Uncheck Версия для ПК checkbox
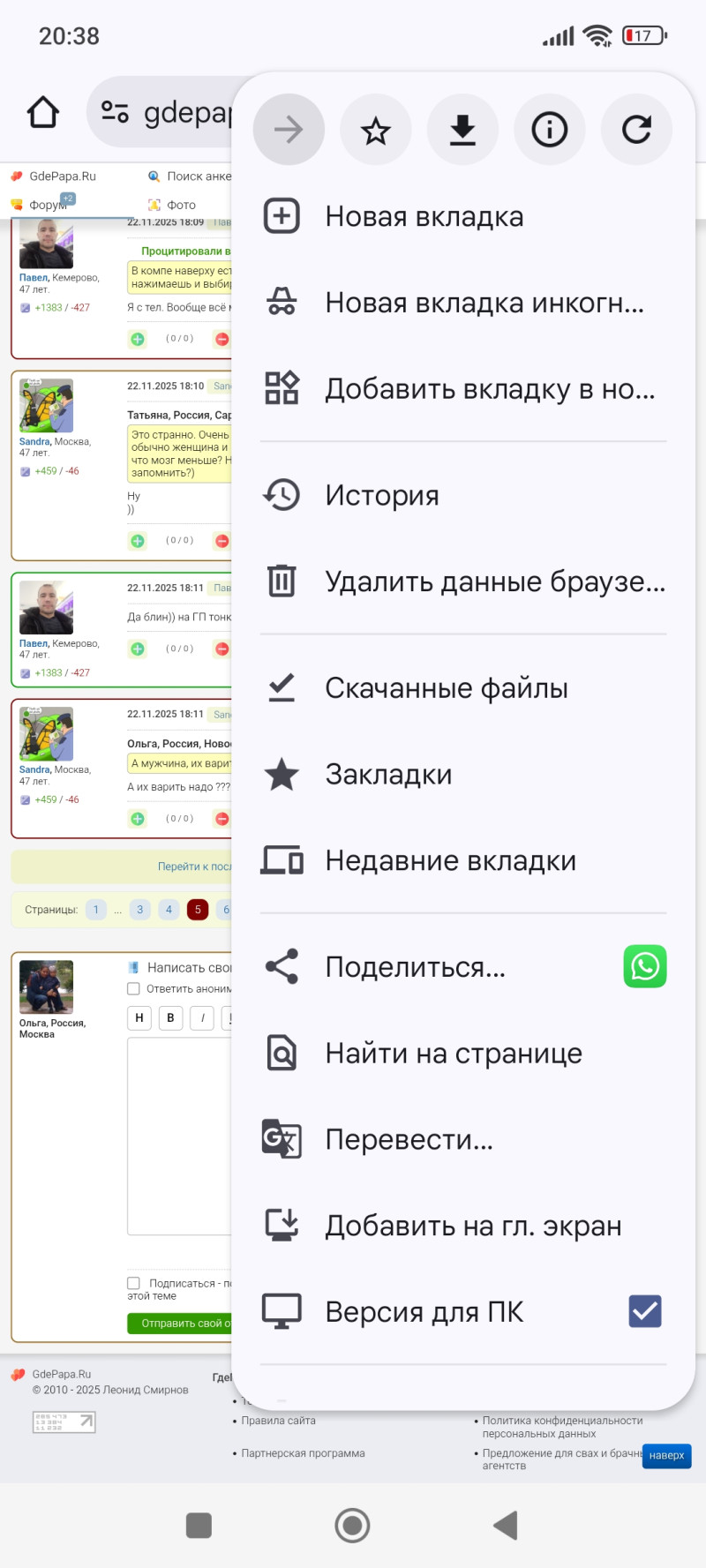The height and width of the screenshot is (1568, 706). [645, 1311]
